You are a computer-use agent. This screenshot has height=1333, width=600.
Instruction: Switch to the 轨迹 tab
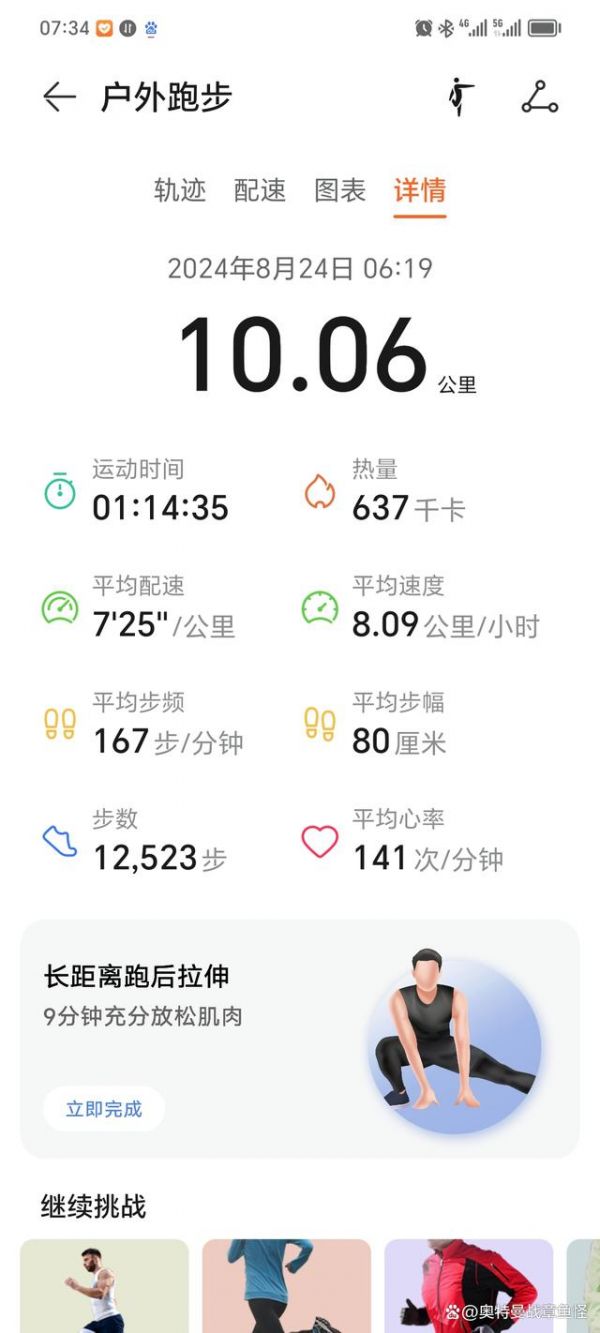tap(180, 190)
